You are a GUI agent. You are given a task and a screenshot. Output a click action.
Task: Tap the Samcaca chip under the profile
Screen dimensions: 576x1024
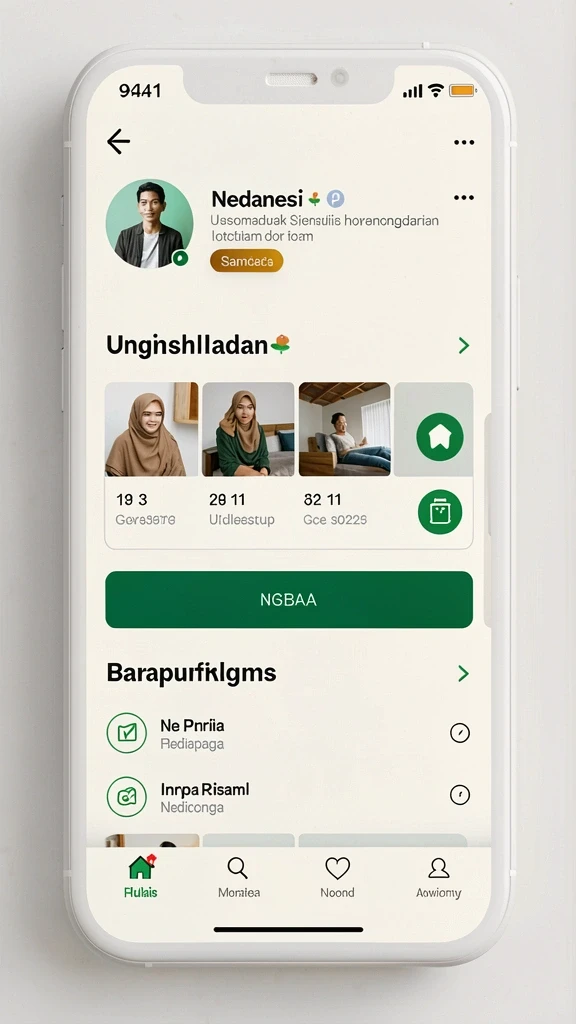tap(246, 261)
